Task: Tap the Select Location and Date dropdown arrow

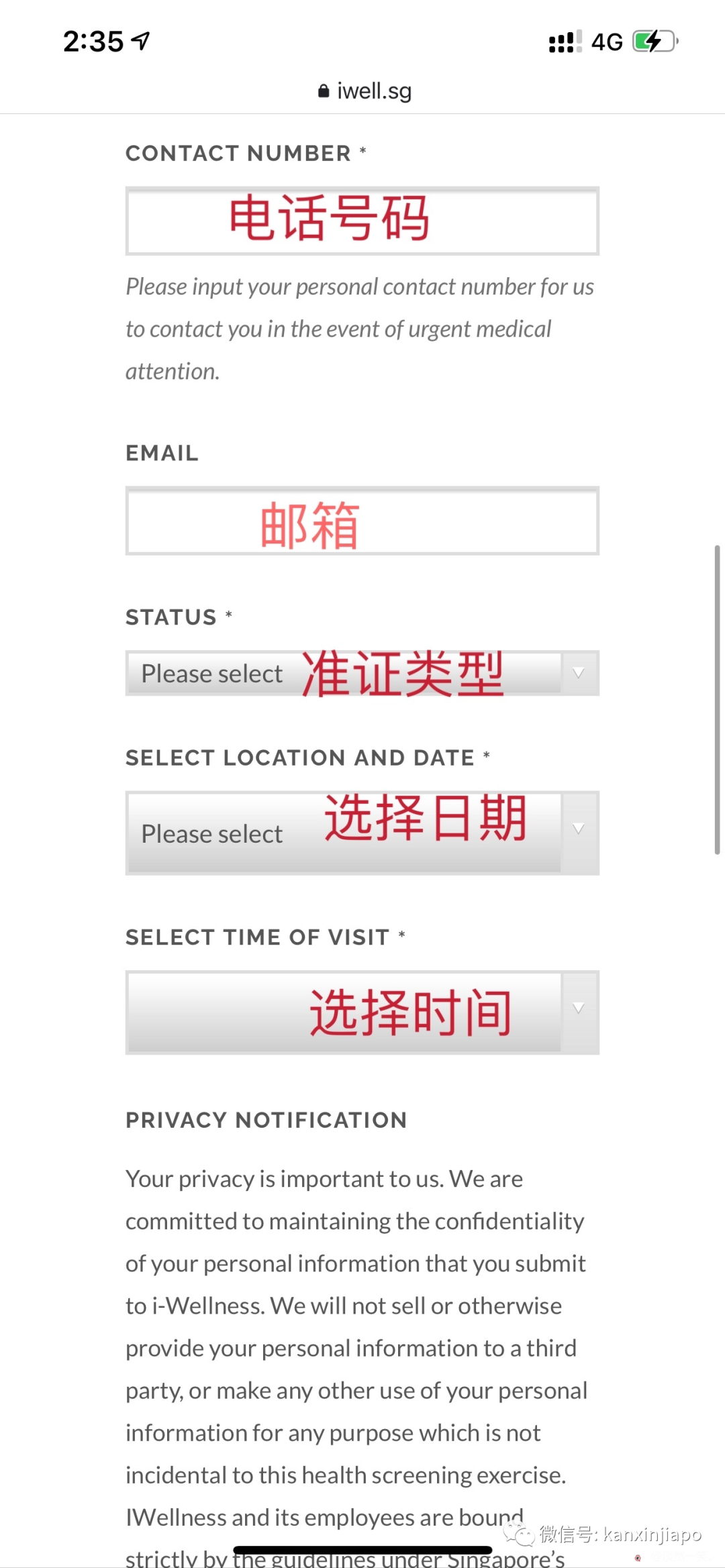Action: [579, 830]
